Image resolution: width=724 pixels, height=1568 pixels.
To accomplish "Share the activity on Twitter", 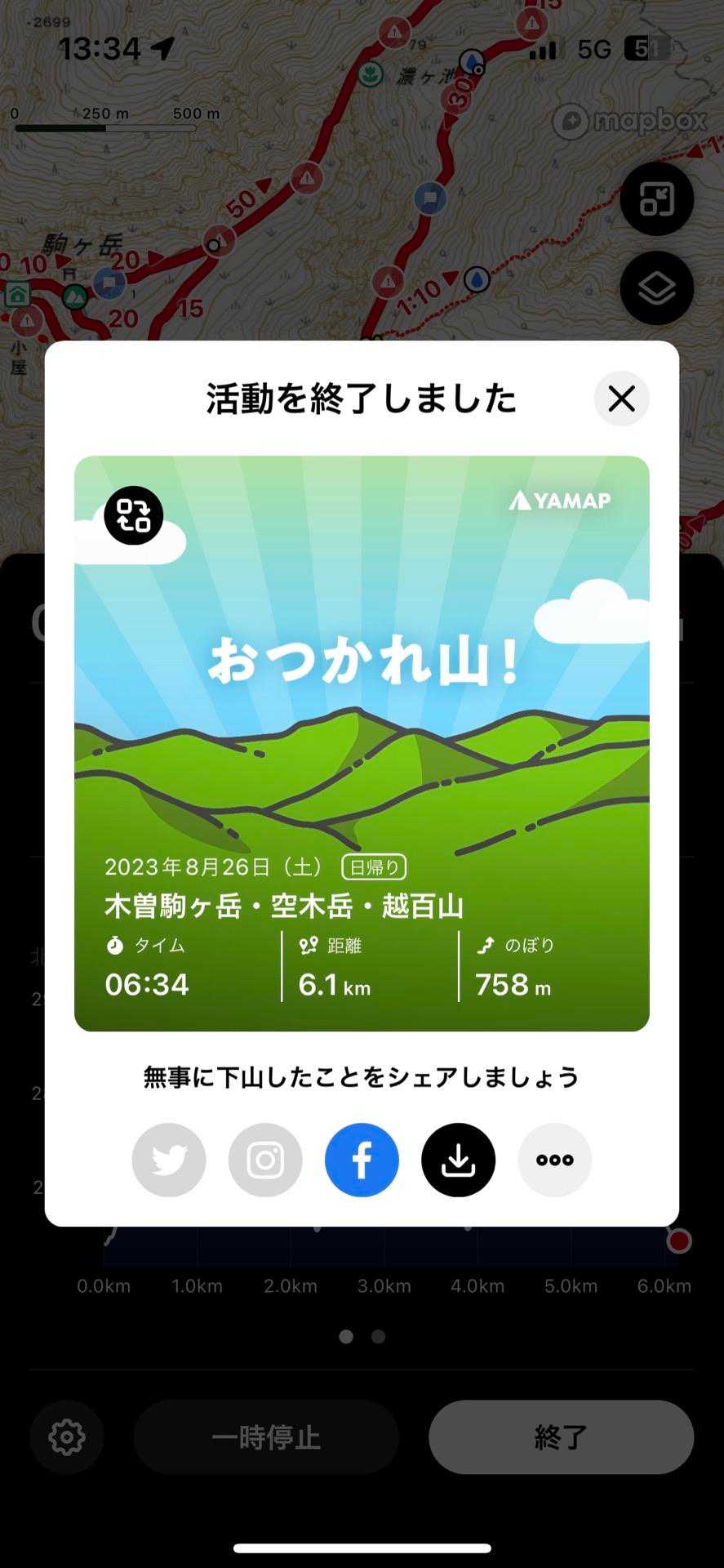I will [169, 1160].
